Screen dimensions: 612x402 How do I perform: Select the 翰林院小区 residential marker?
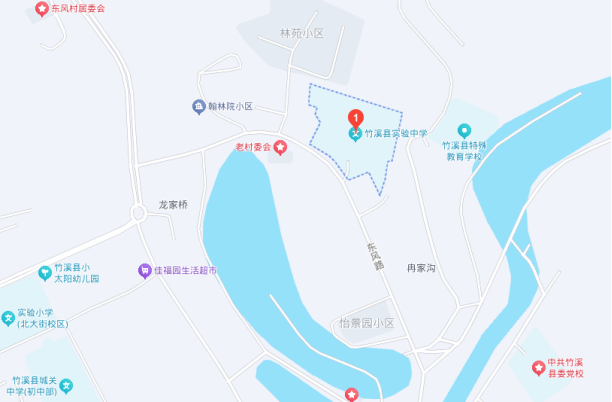point(199,106)
